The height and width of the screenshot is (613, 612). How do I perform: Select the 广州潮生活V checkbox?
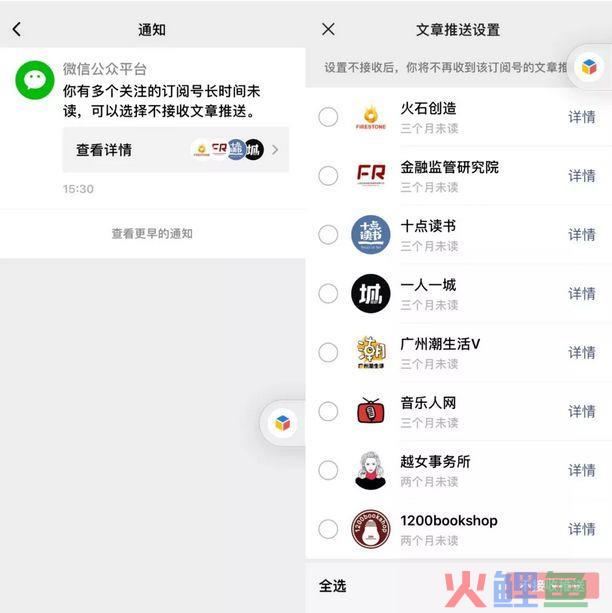328,352
